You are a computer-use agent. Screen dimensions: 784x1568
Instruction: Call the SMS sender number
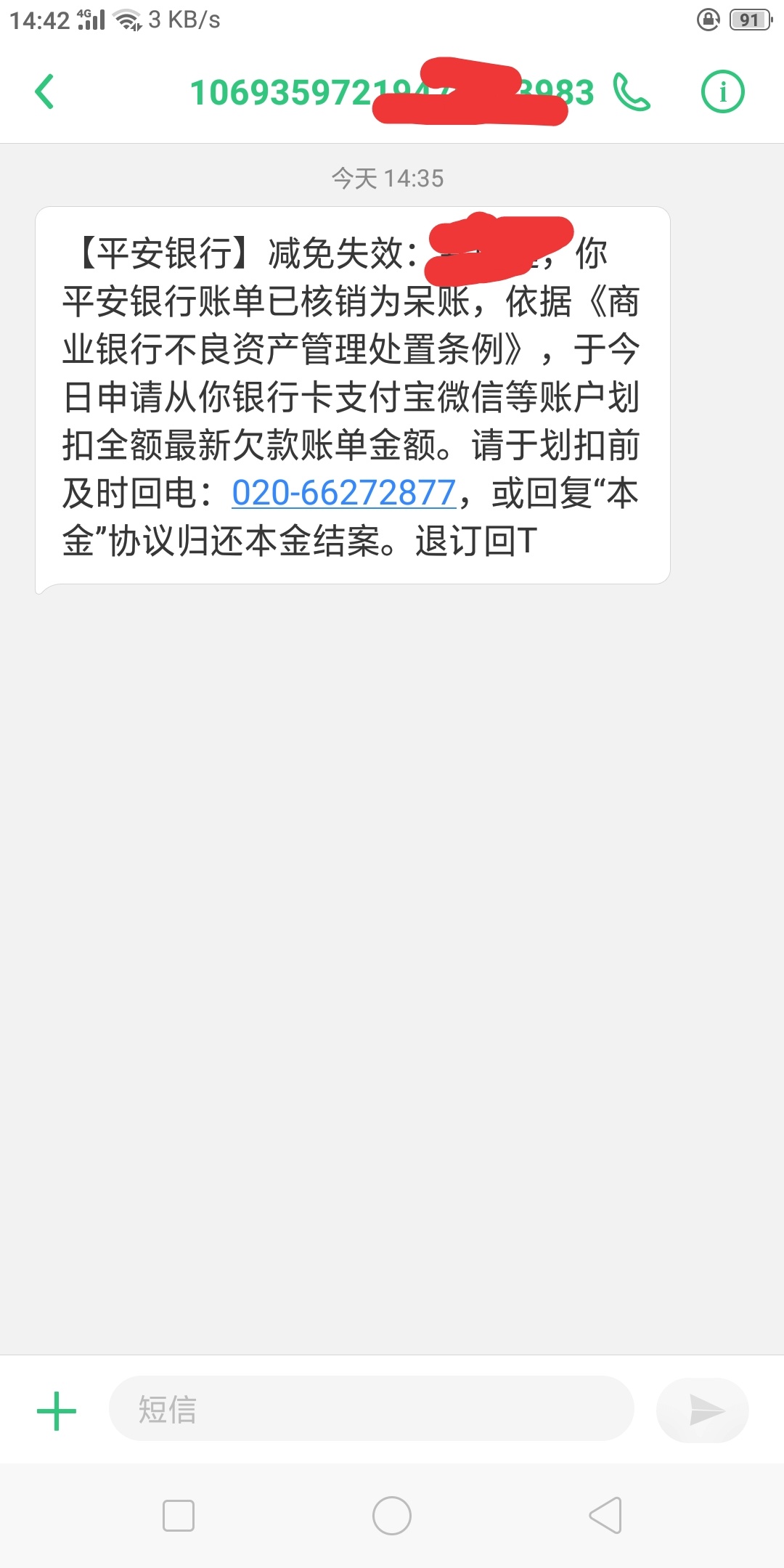click(x=631, y=92)
